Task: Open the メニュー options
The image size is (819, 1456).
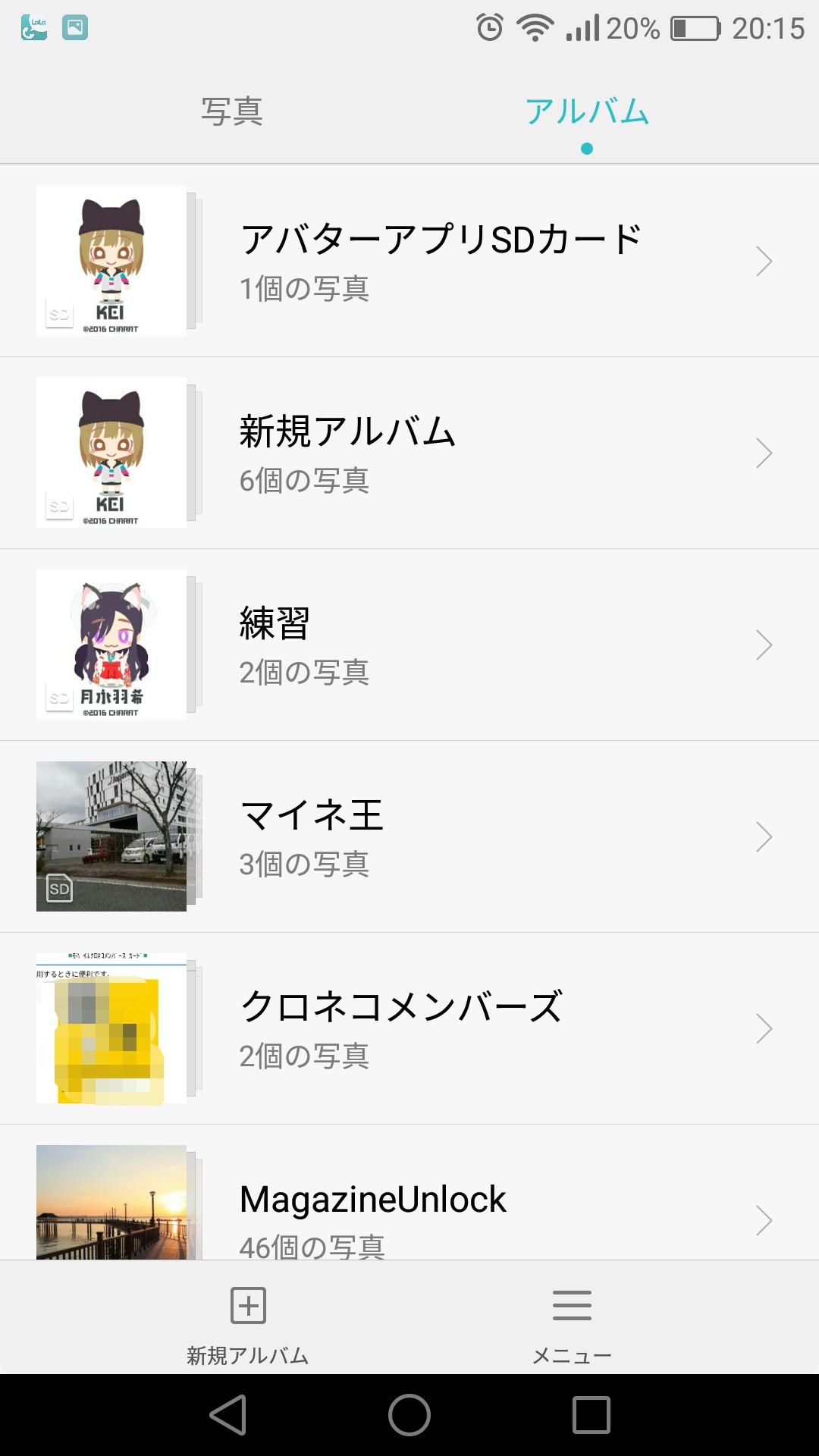Action: coord(572,1321)
